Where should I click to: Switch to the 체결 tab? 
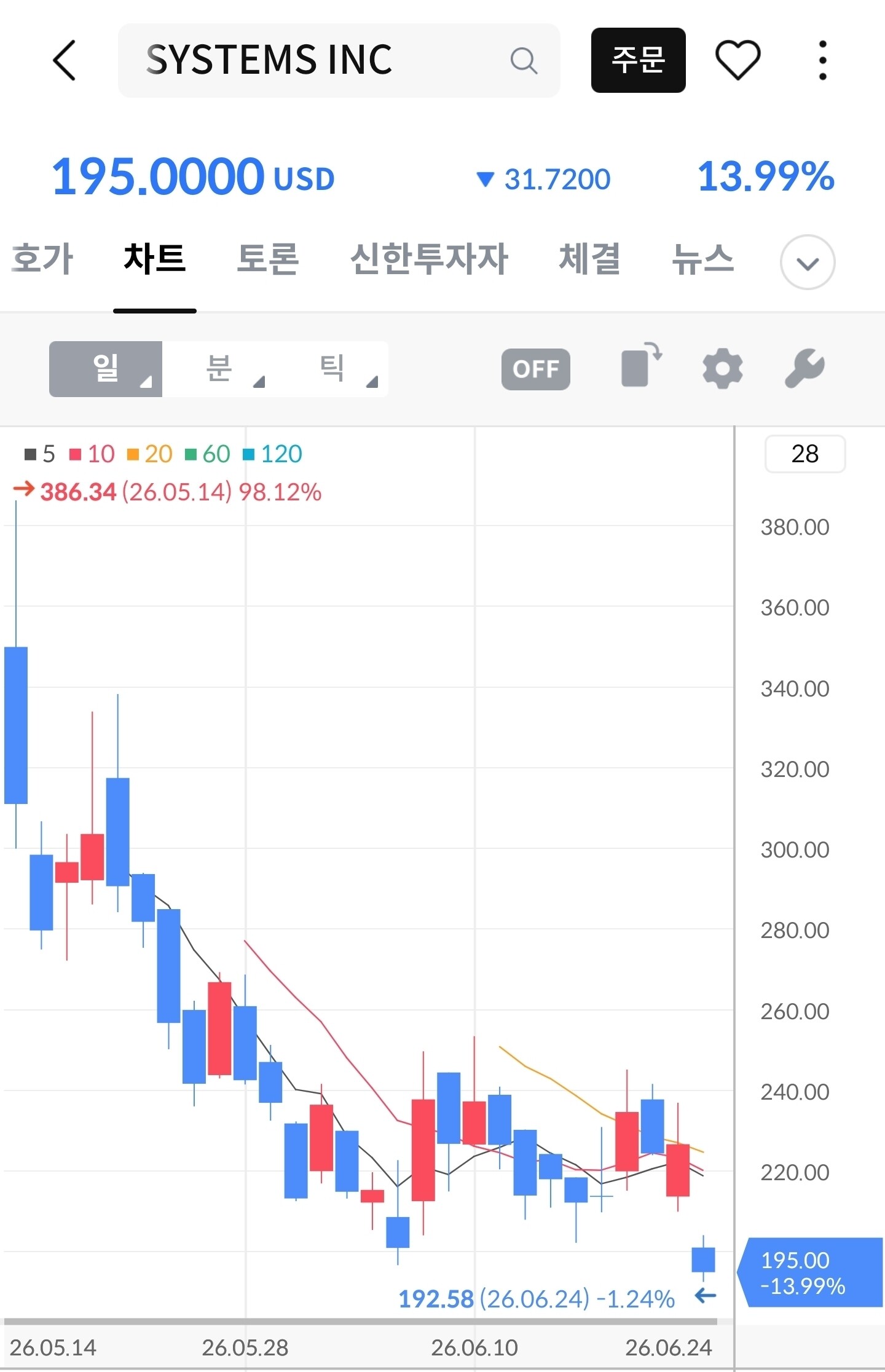click(589, 258)
